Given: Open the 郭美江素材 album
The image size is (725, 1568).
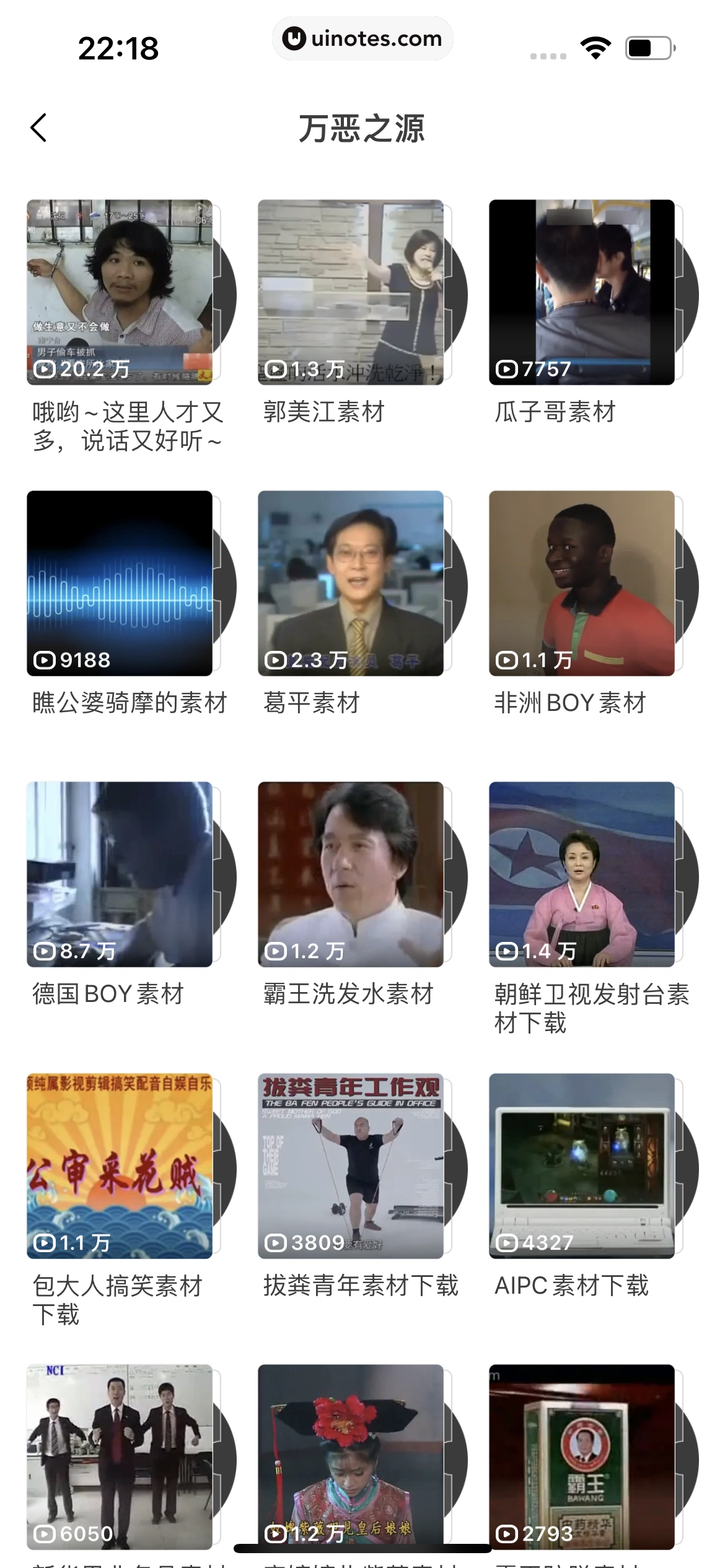Looking at the screenshot, I should (351, 292).
